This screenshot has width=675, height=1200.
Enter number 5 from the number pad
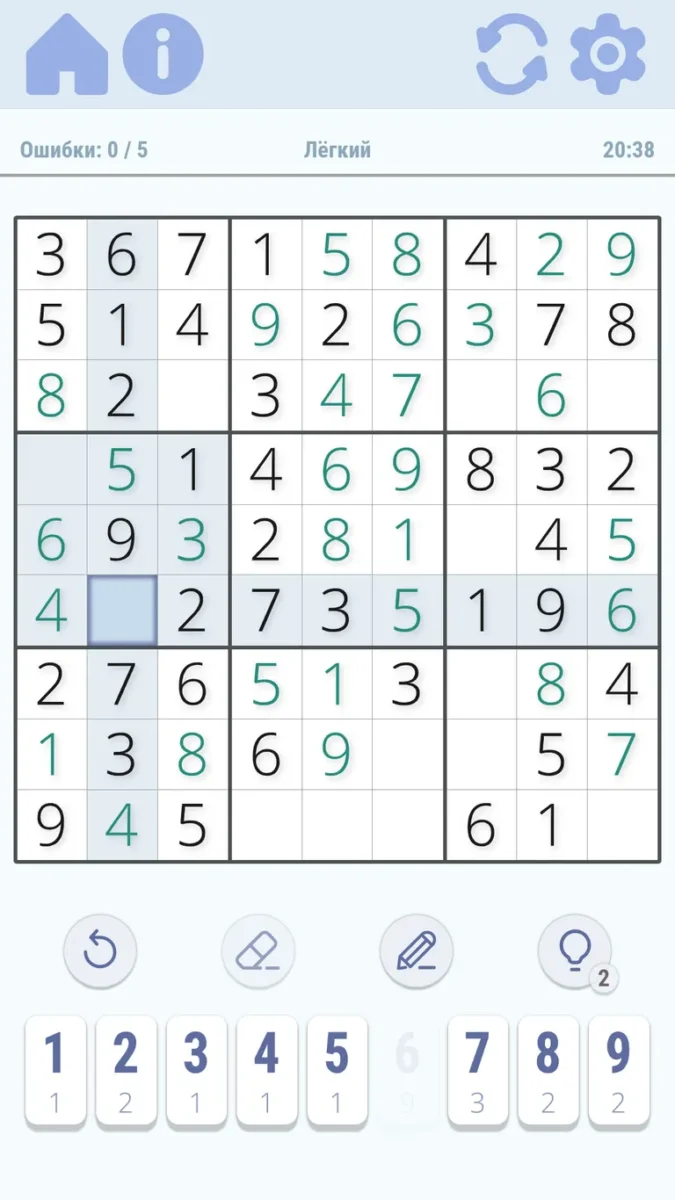coord(337,1068)
